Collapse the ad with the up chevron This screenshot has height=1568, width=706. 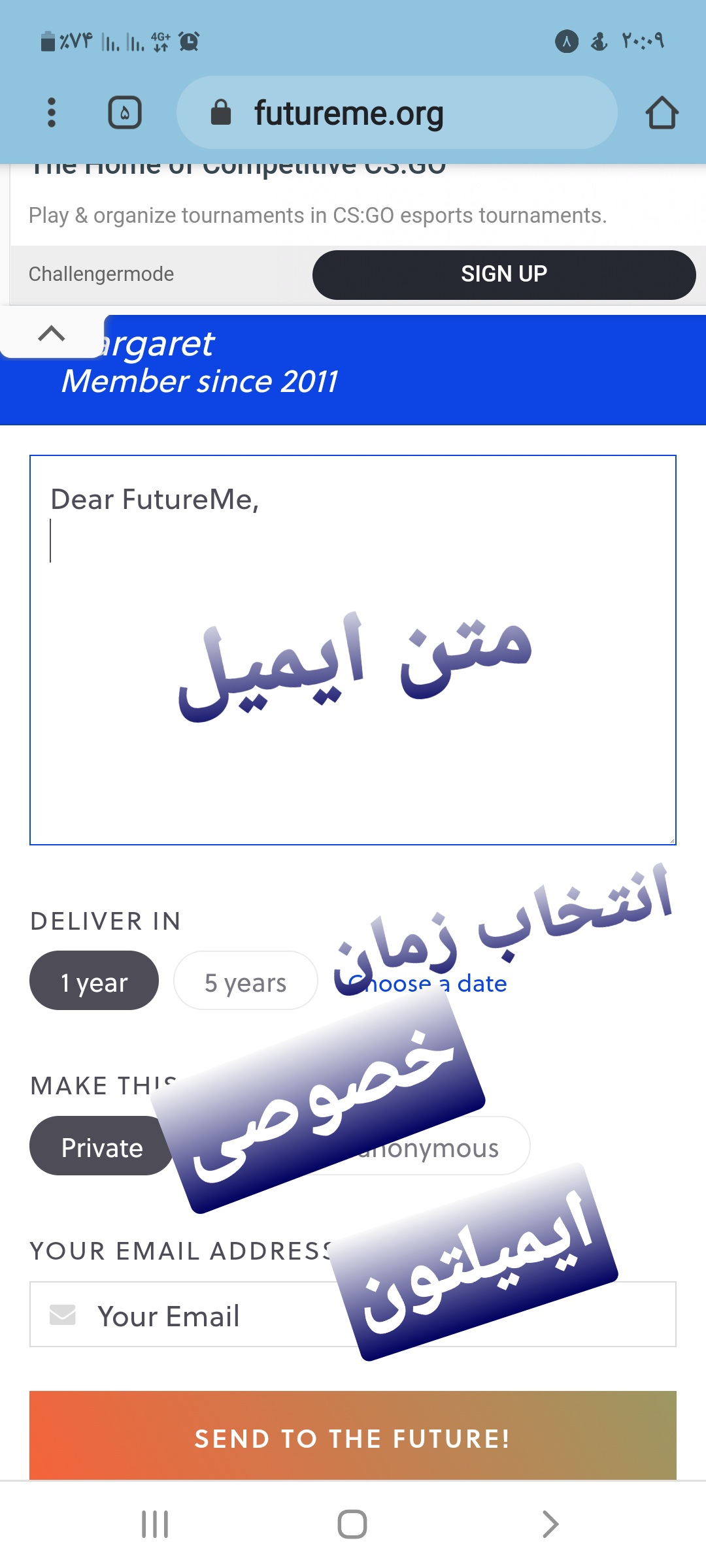(52, 333)
